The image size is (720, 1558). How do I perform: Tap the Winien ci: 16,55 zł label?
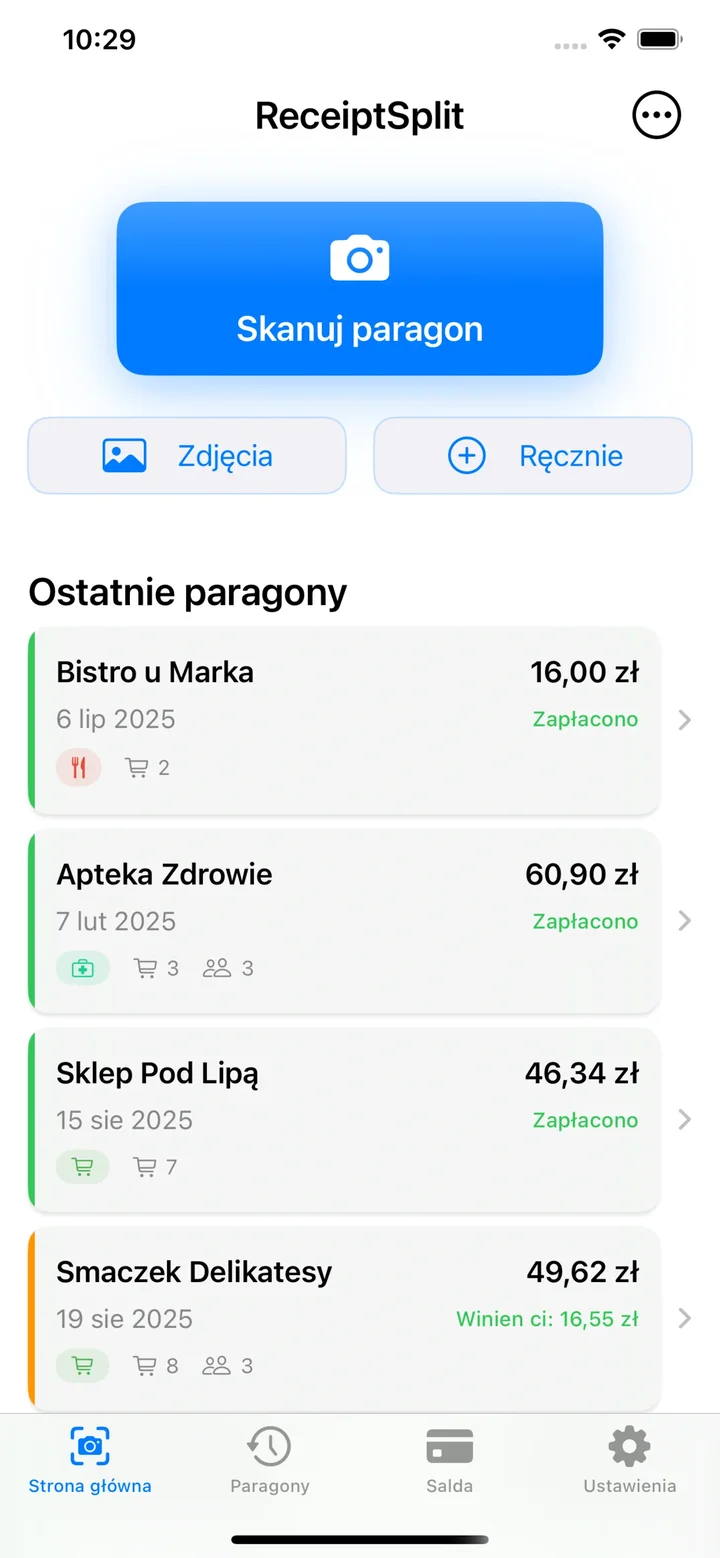pyautogui.click(x=546, y=1318)
